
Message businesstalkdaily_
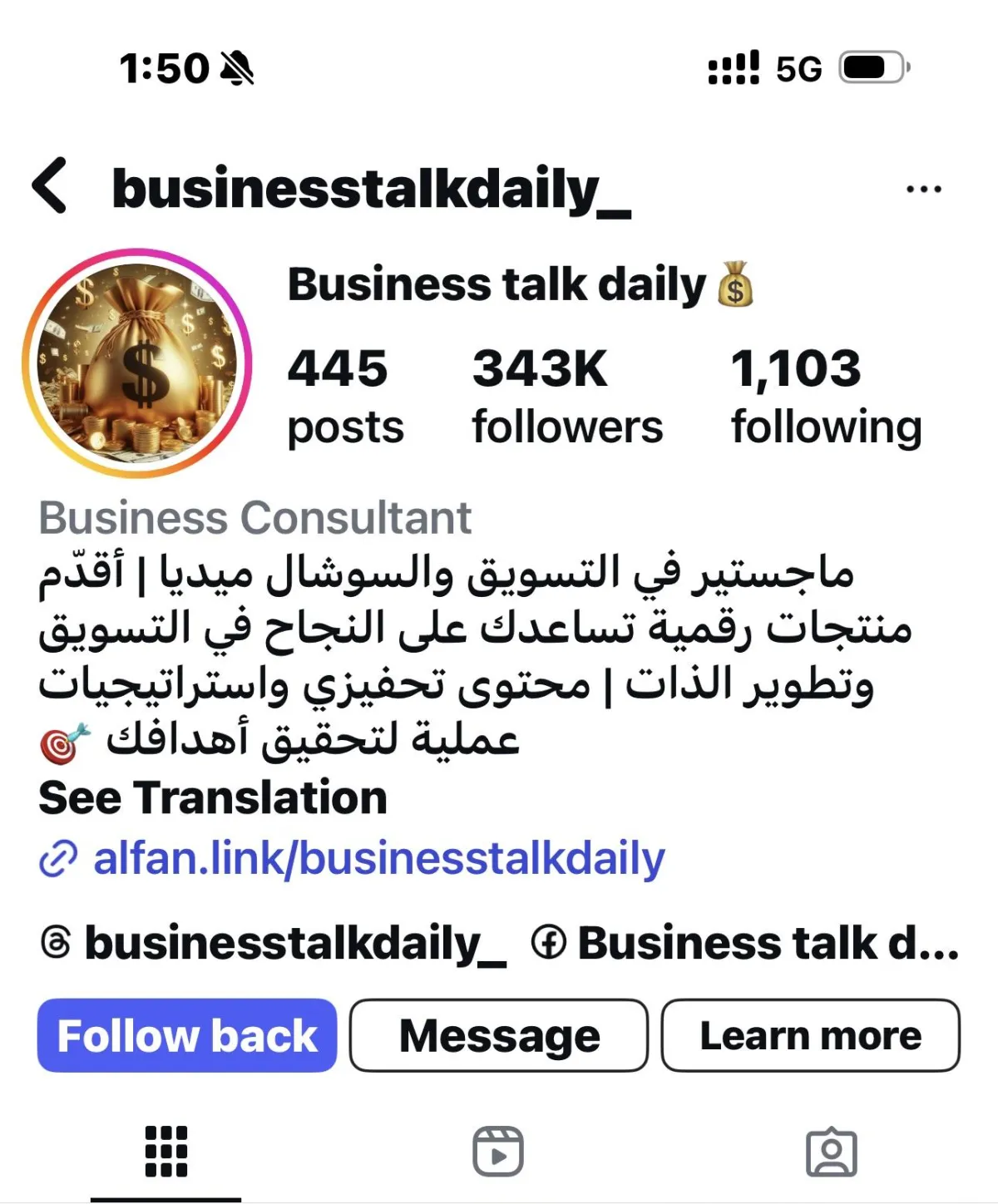[x=499, y=1036]
